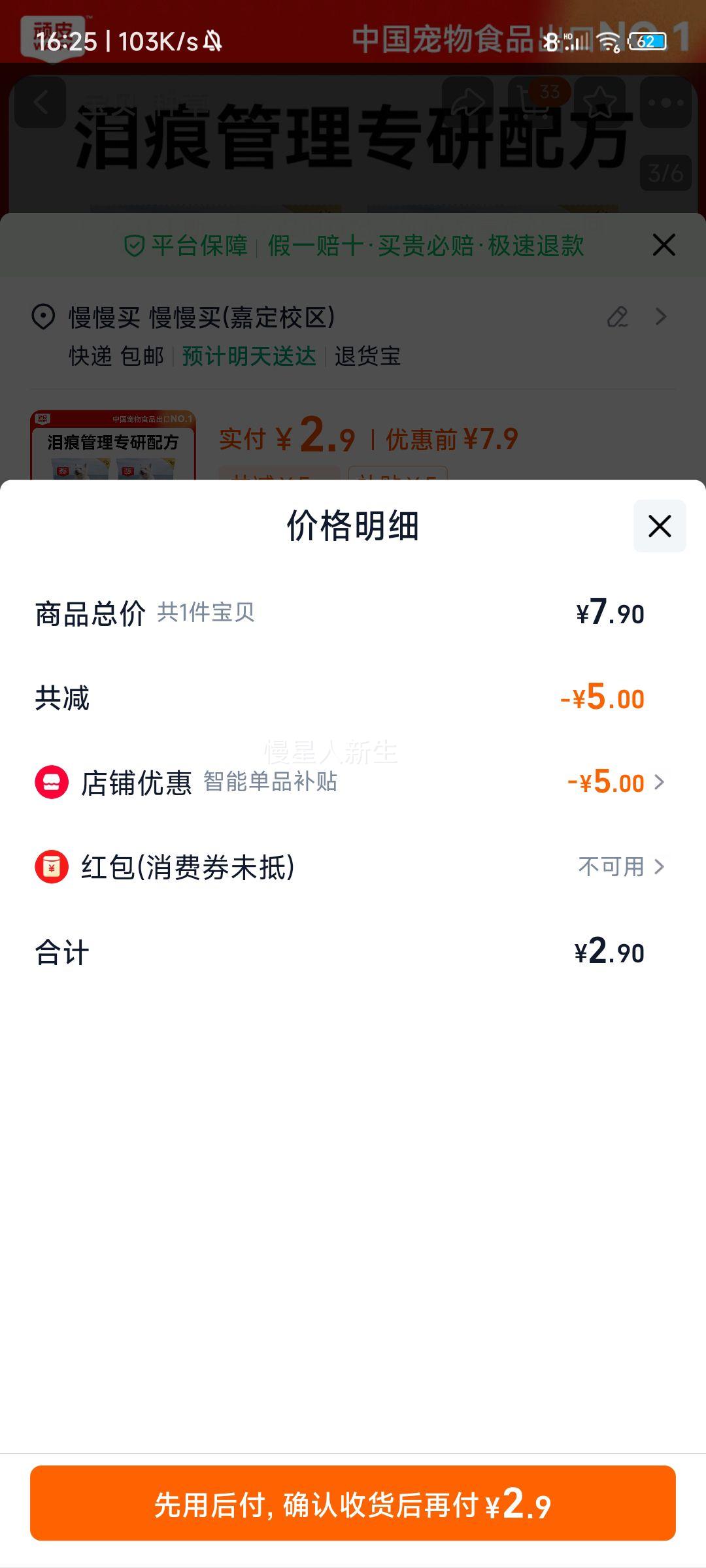This screenshot has height=1568, width=706.
Task: Close the 价格明细 price detail sheet
Action: pyautogui.click(x=659, y=526)
